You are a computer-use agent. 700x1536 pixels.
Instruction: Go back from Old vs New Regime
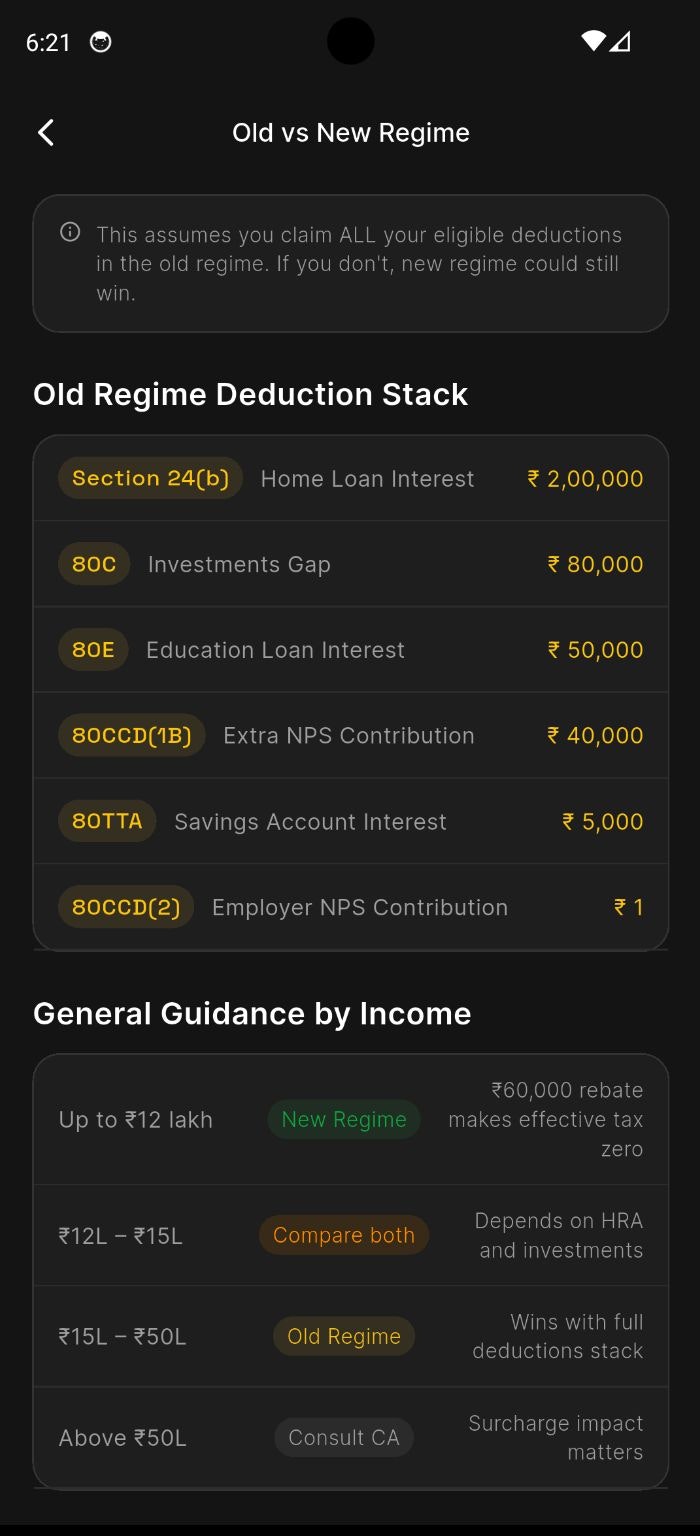click(46, 133)
